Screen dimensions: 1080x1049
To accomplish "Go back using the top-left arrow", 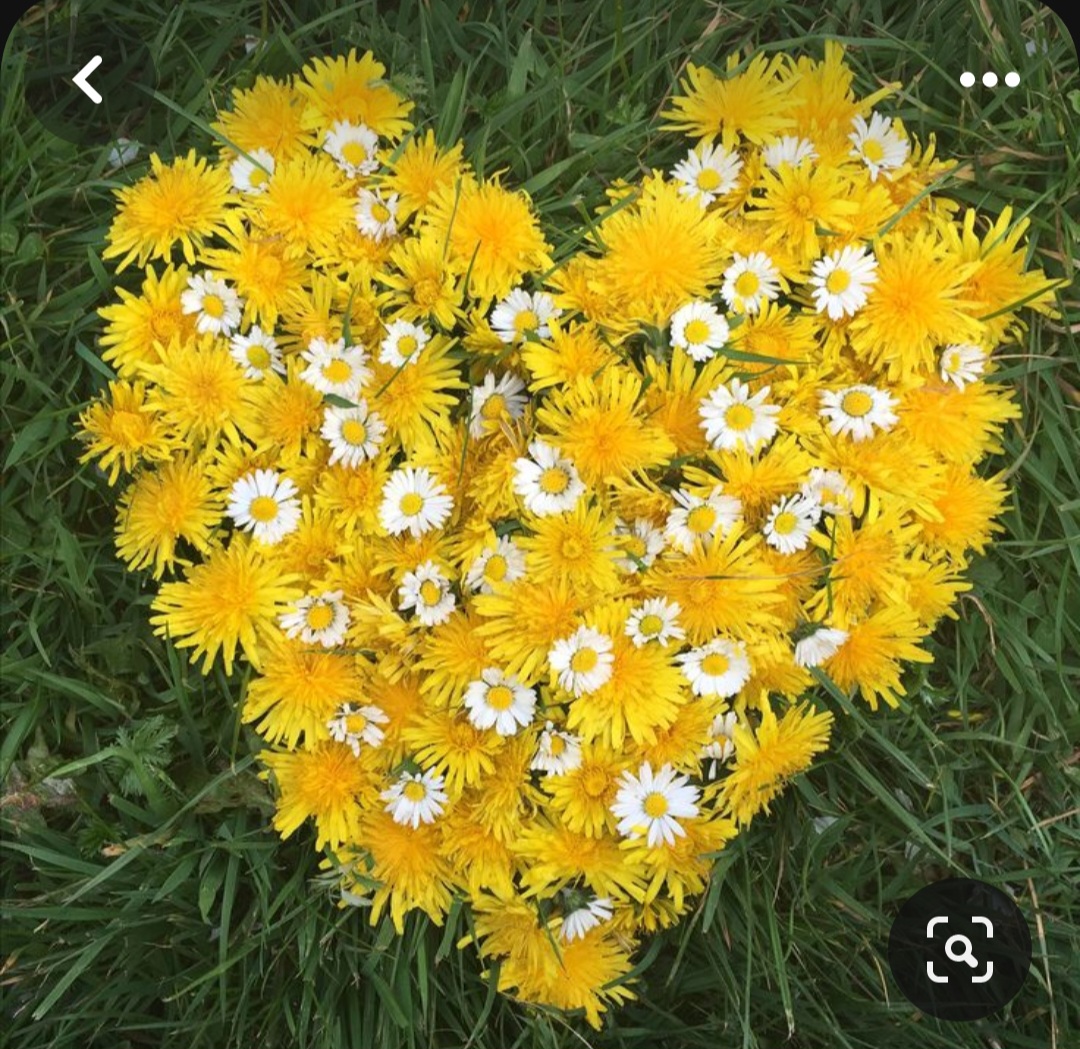I will (88, 80).
